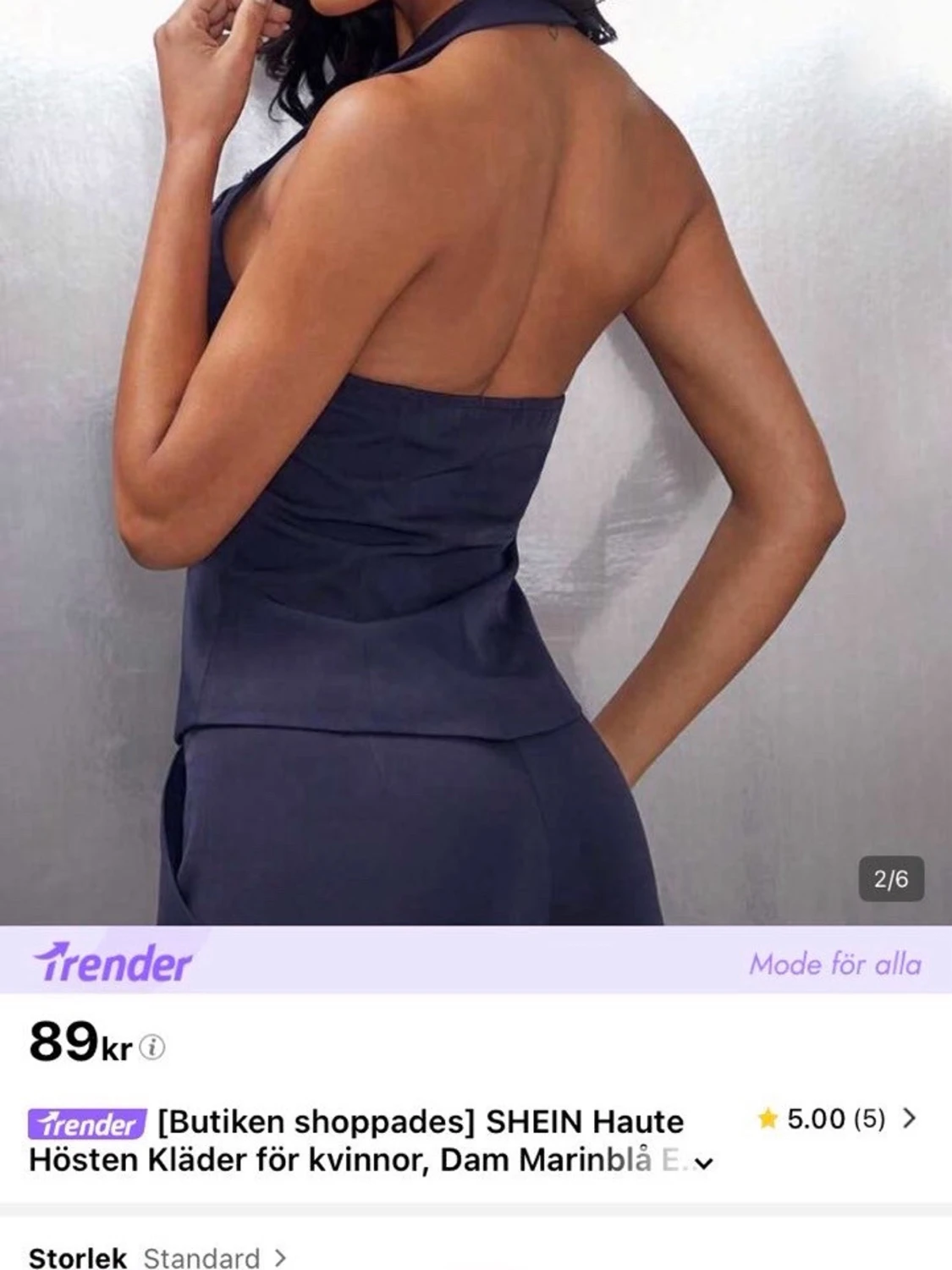Viewport: 952px width, 1270px height.
Task: Open the Trender Mode för alla banner
Action: click(476, 962)
